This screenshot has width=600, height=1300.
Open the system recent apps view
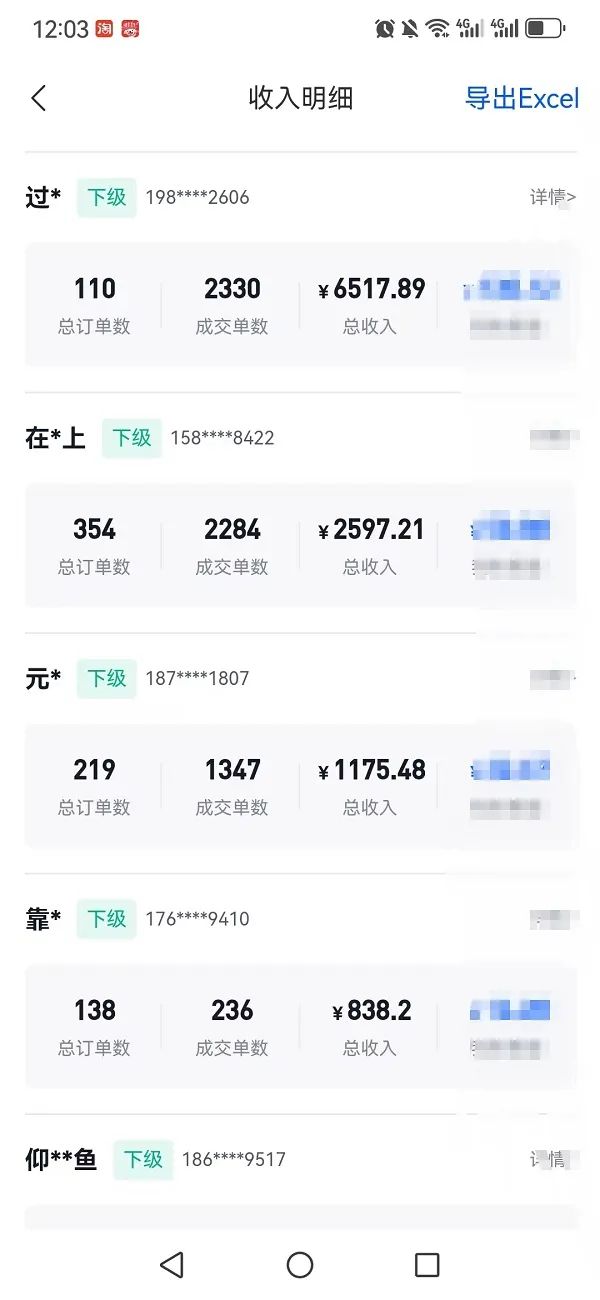click(x=427, y=1265)
